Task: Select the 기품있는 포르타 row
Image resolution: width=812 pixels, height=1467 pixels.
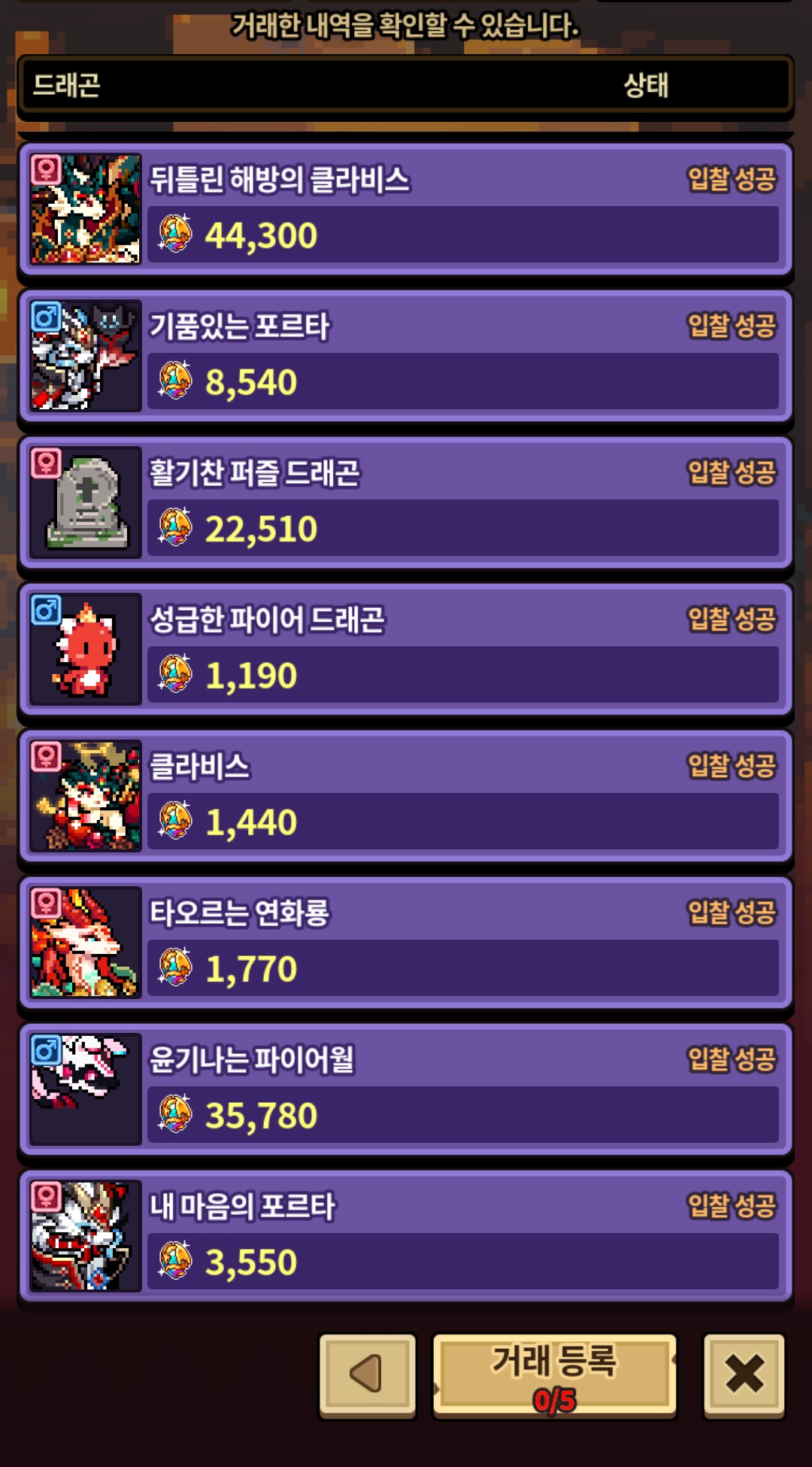Action: tap(406, 356)
